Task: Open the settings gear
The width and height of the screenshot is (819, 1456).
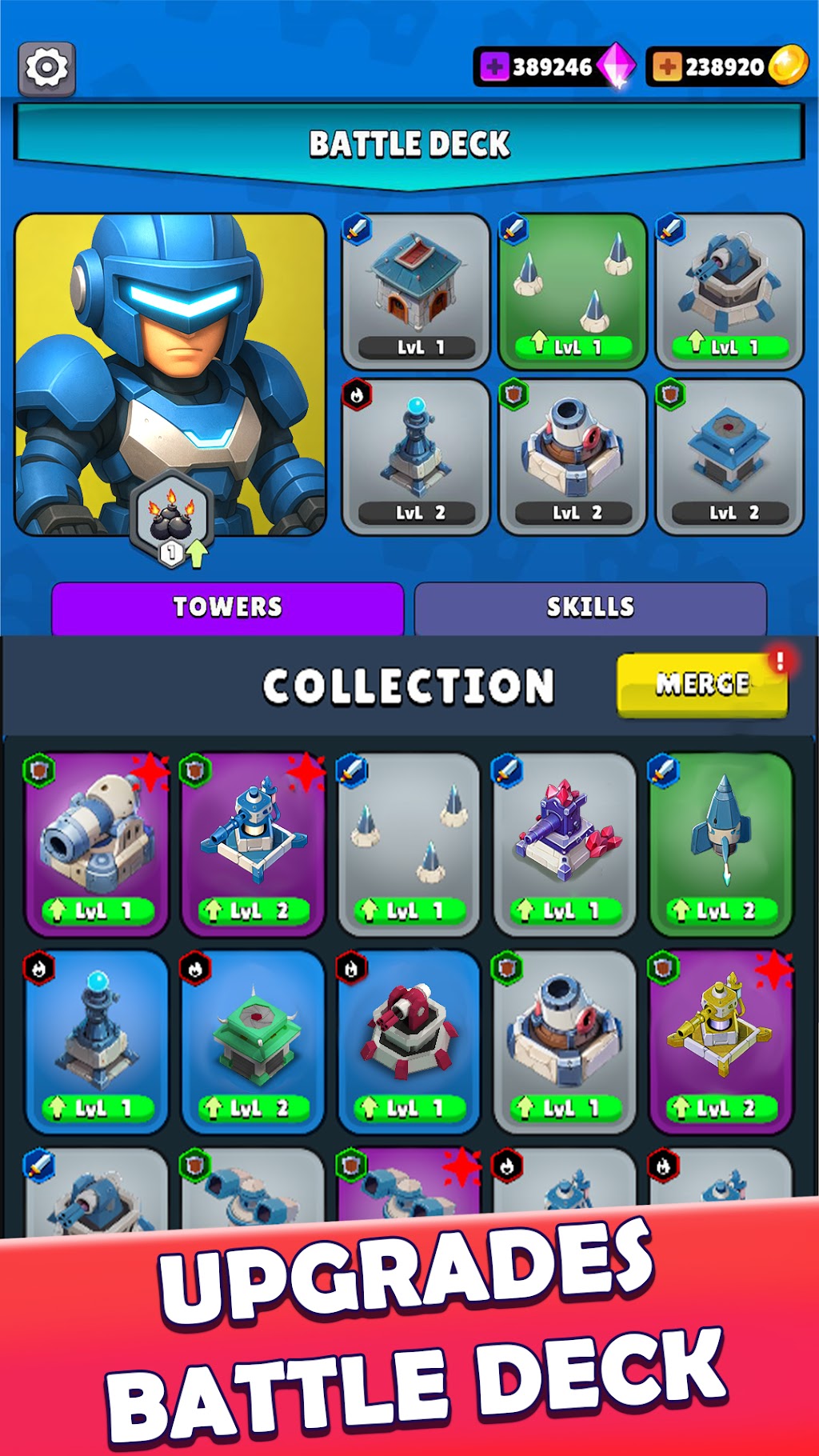Action: click(x=47, y=69)
